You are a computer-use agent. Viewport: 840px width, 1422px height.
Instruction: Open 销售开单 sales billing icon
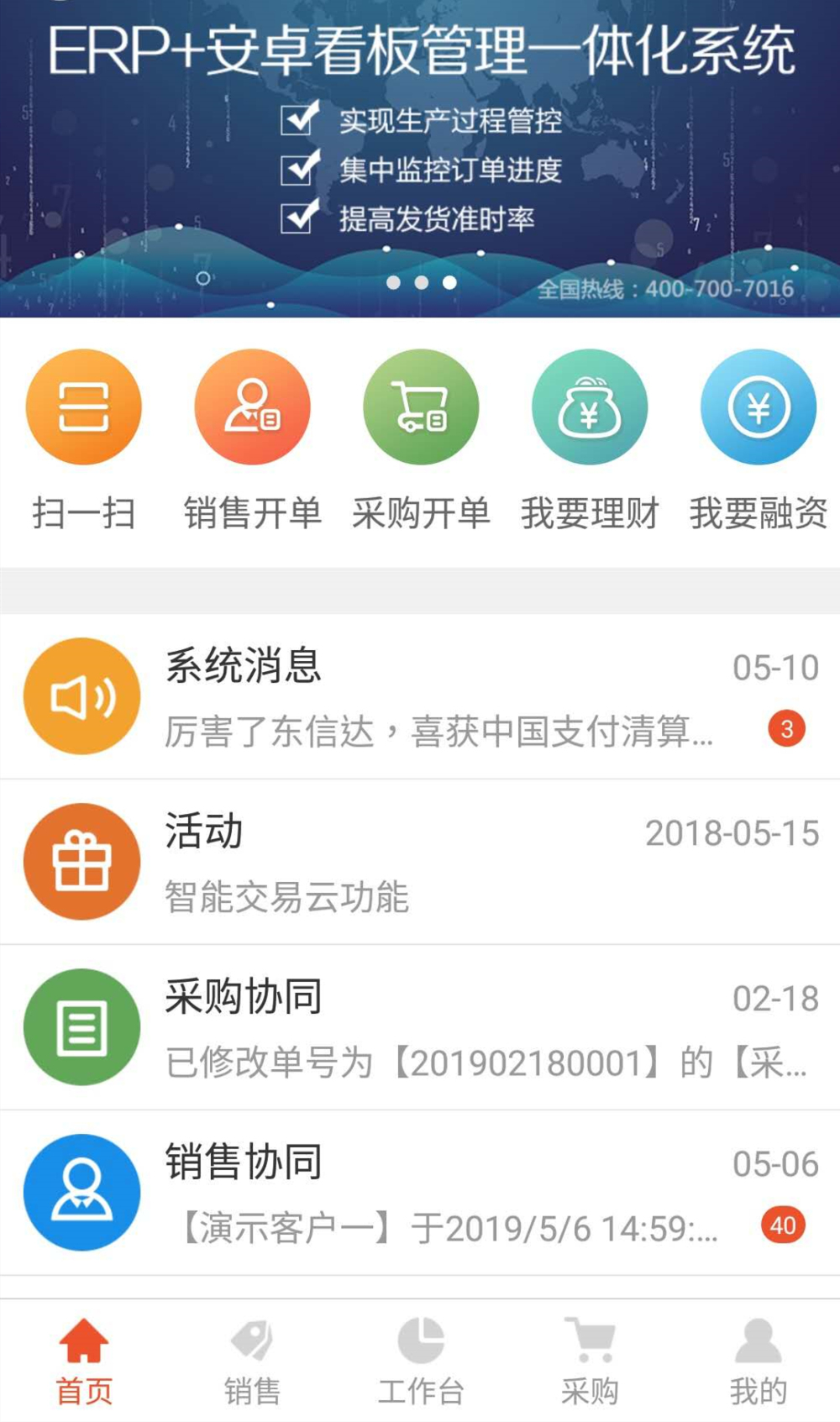(254, 406)
